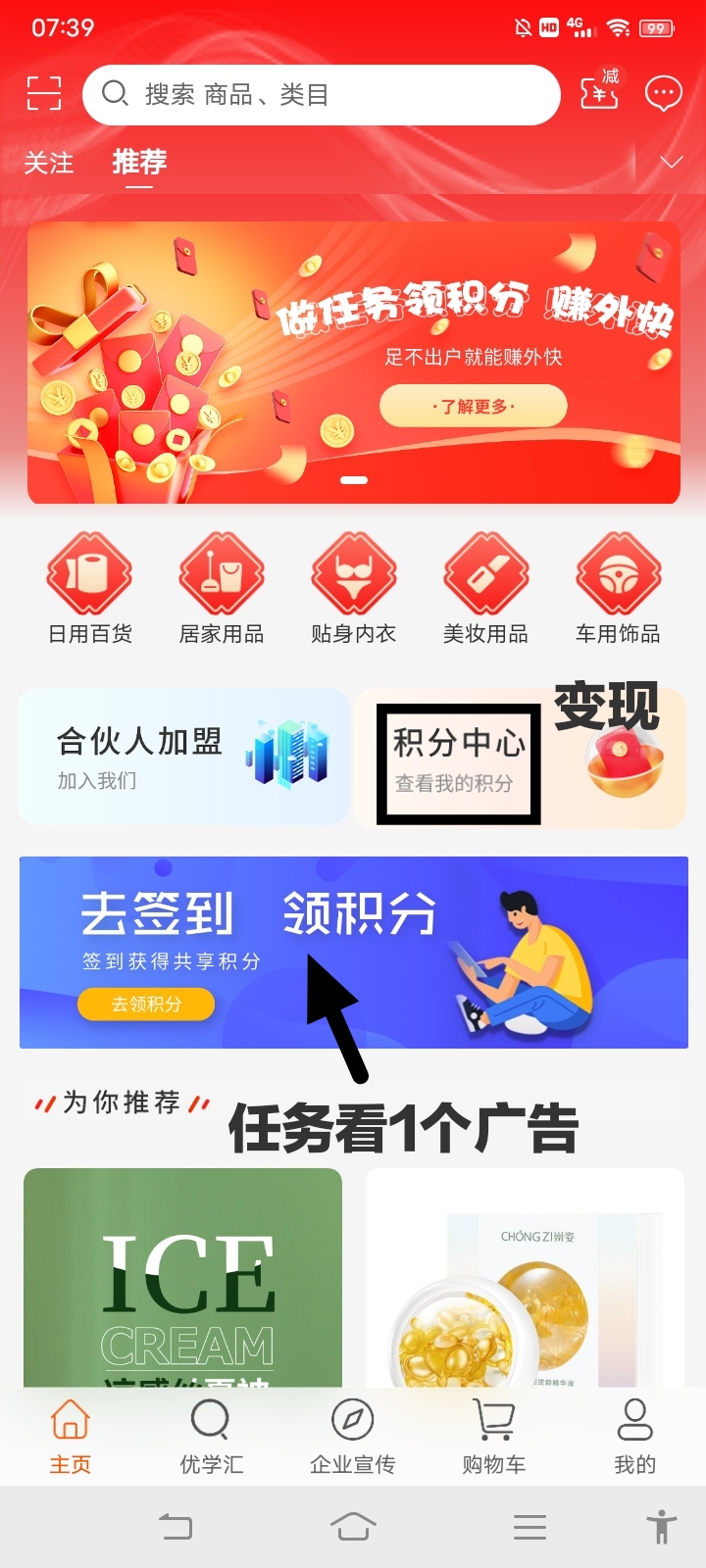Switch to the 关注 tab
Viewport: 706px width, 1568px height.
click(49, 163)
